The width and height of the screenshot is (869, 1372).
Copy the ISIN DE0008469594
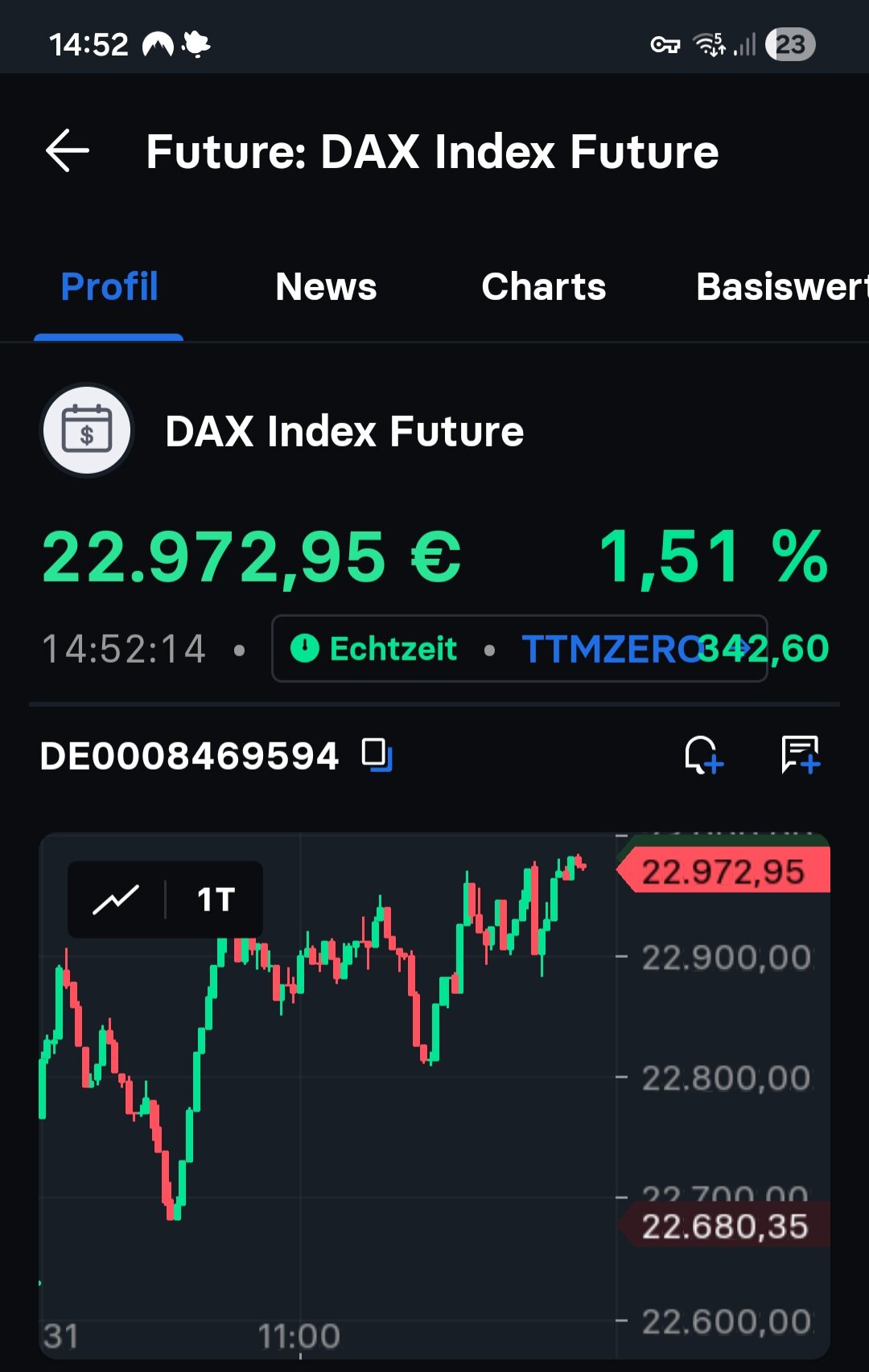pyautogui.click(x=376, y=755)
